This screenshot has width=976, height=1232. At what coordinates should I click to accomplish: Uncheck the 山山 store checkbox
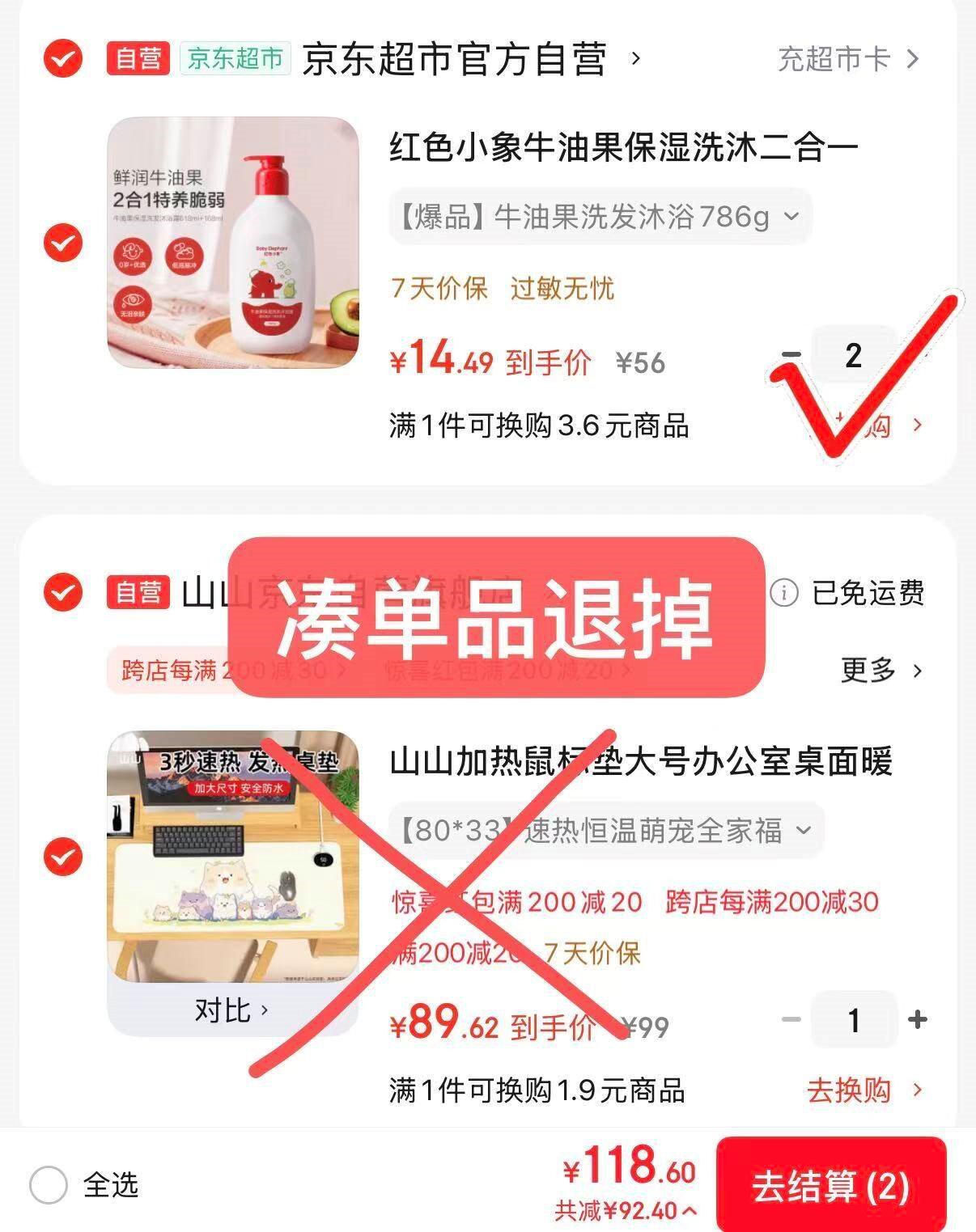click(63, 592)
